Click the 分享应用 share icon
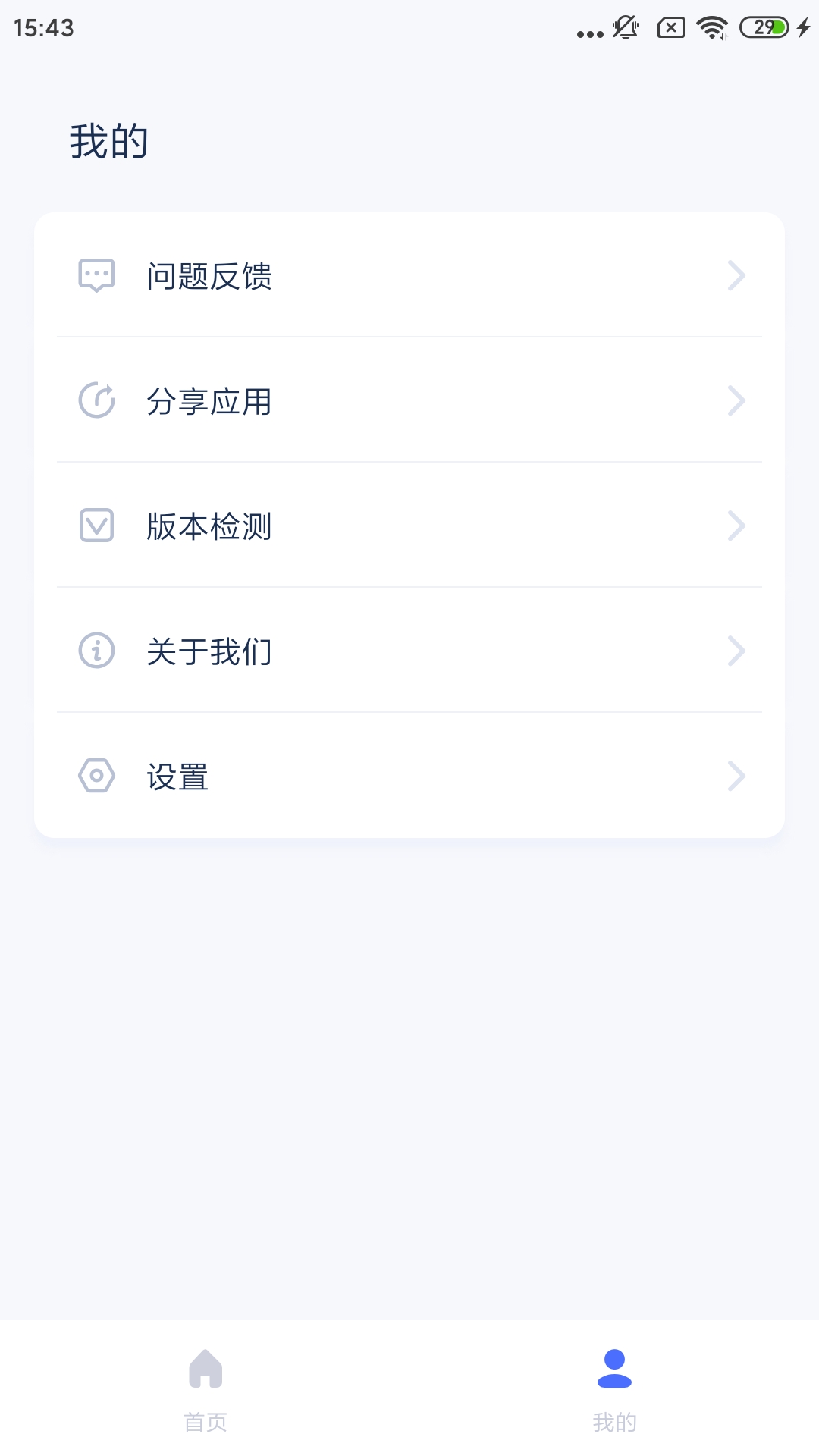This screenshot has width=819, height=1456. 96,401
